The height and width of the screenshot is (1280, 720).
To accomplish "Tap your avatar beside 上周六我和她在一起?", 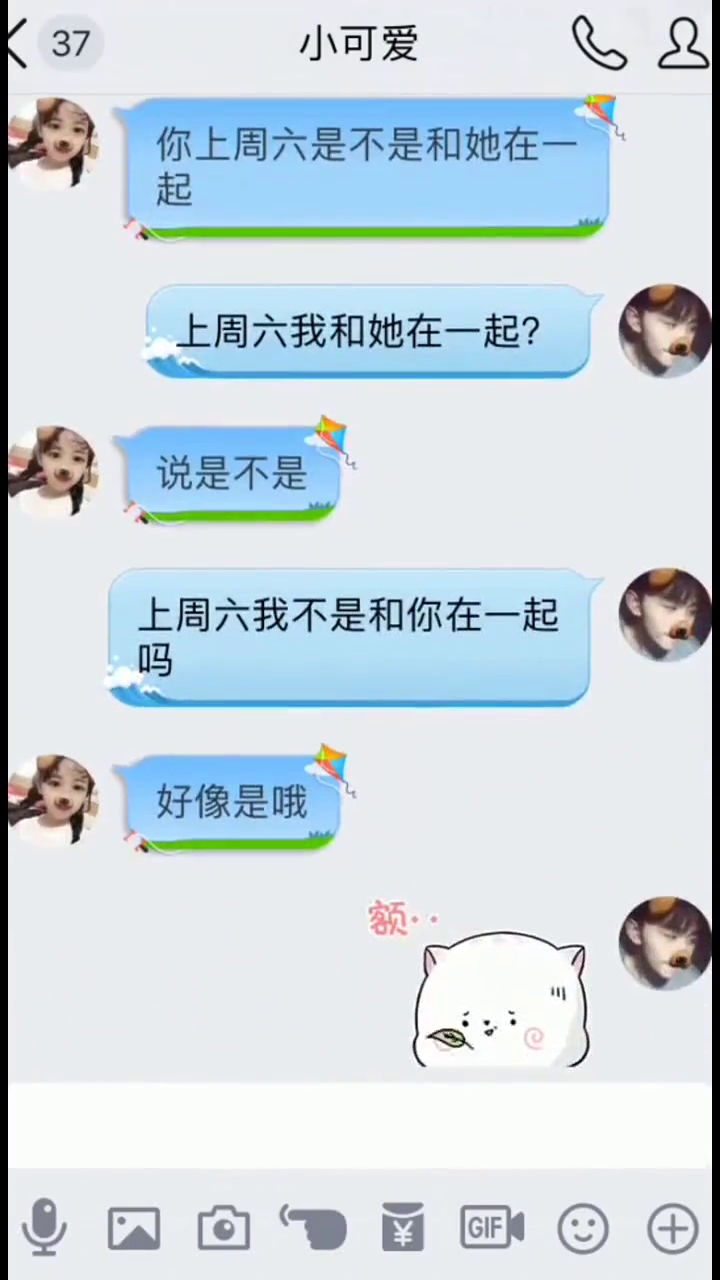I will 664,331.
